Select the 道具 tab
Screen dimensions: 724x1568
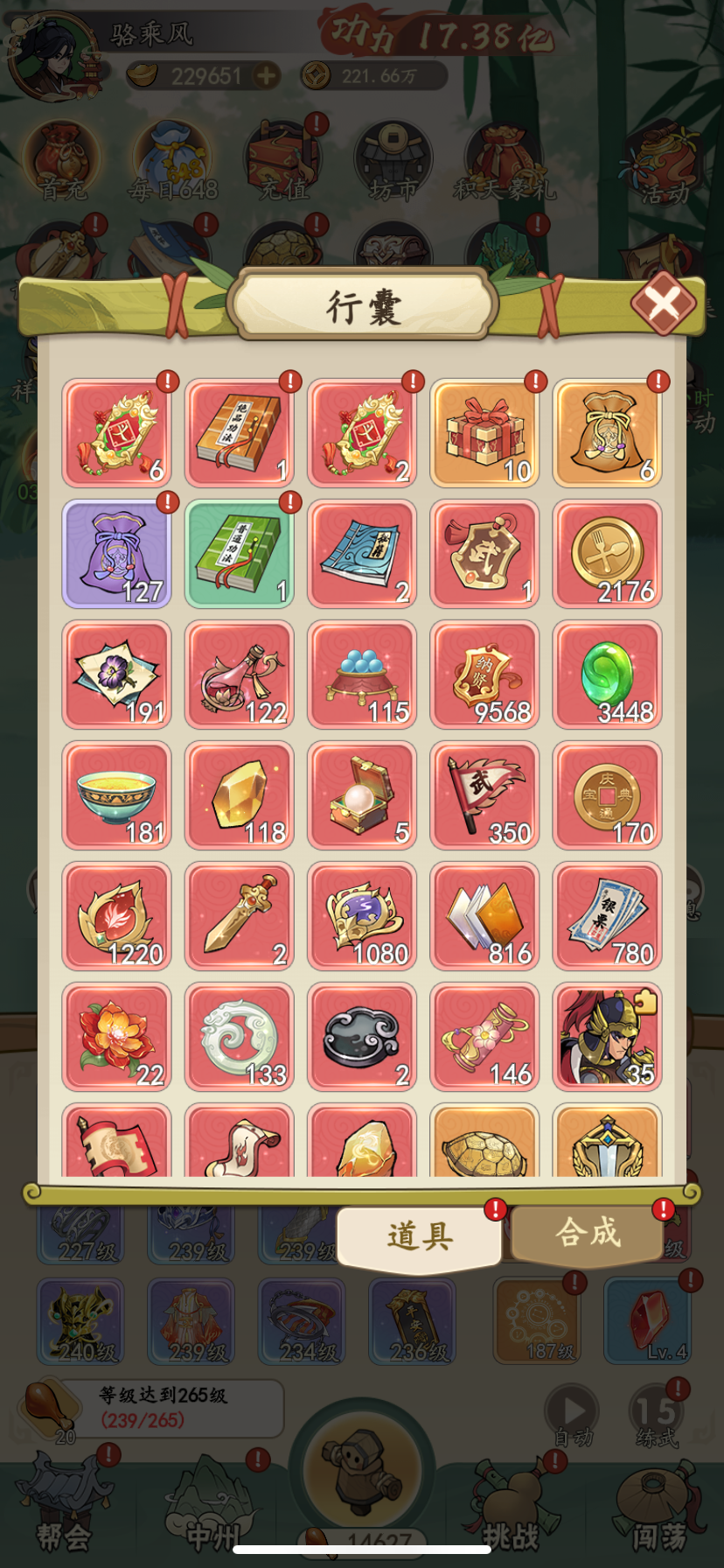420,1235
